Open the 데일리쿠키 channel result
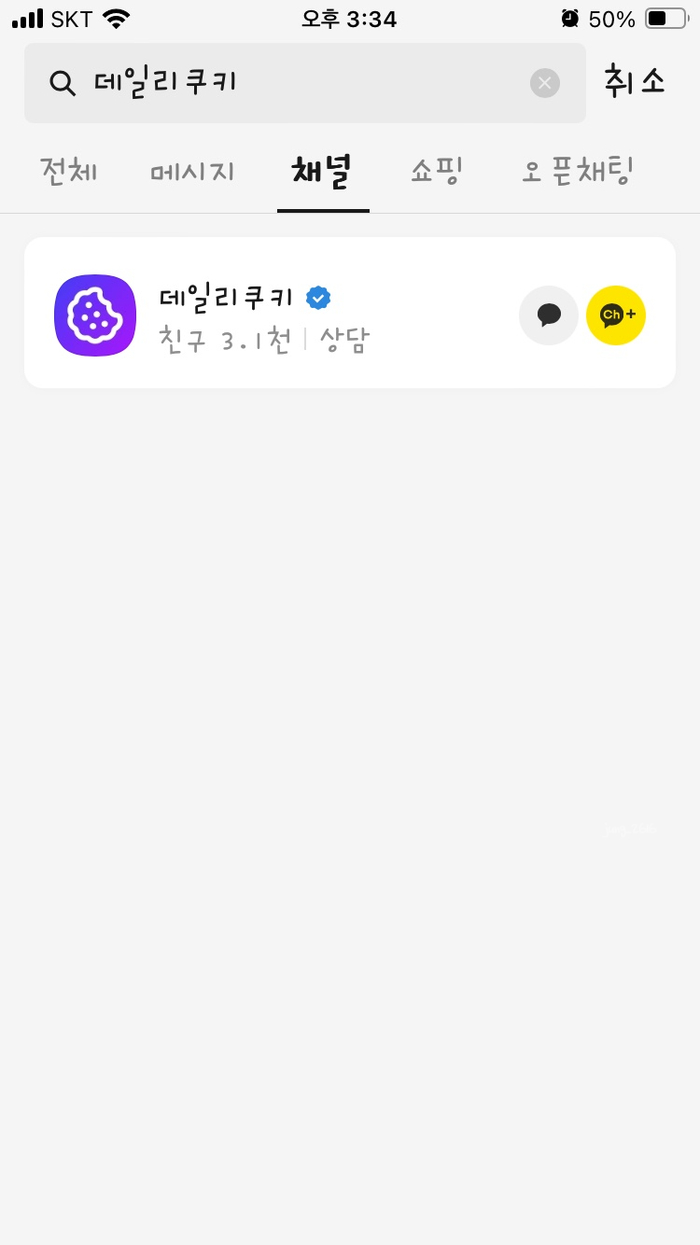 (260, 314)
